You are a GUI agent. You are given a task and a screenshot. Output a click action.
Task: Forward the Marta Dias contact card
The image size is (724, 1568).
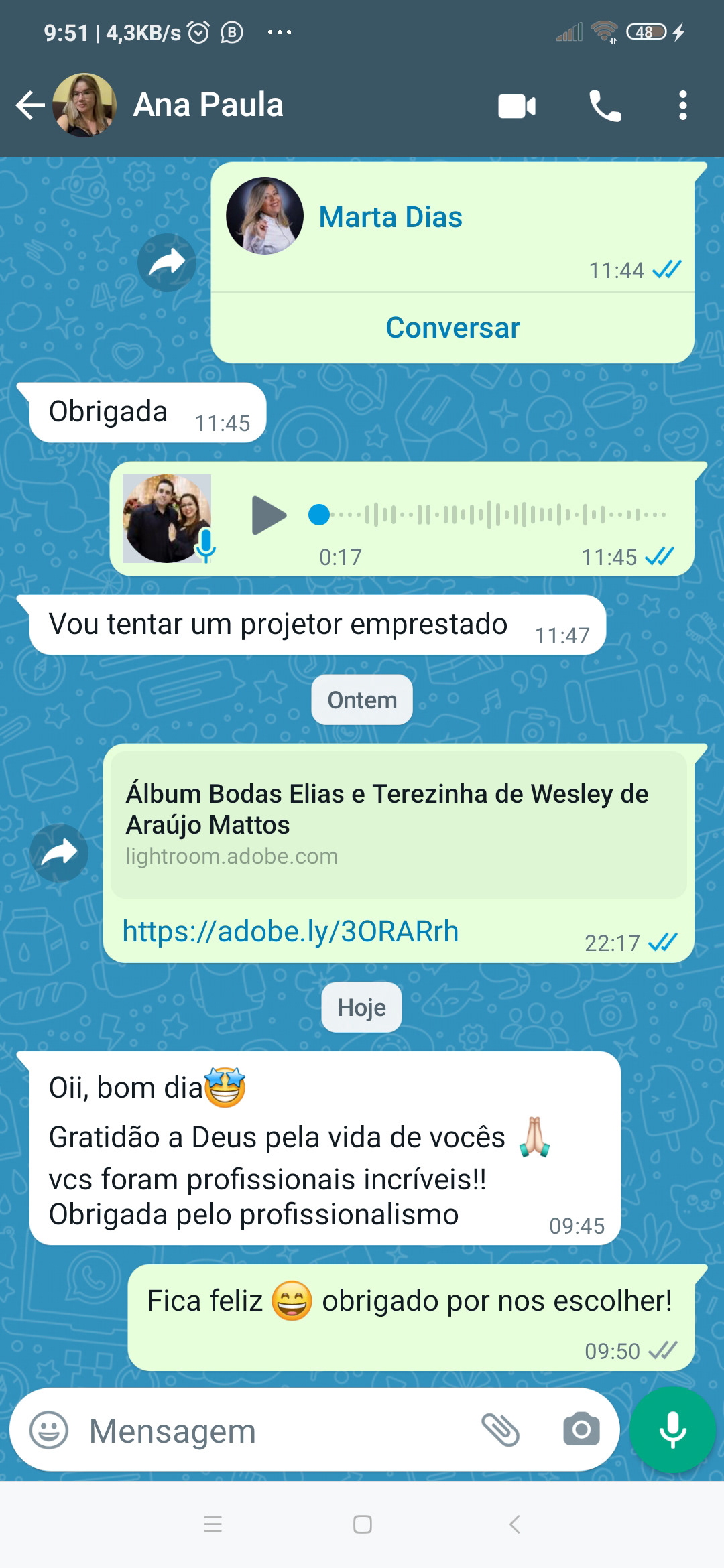[x=167, y=263]
